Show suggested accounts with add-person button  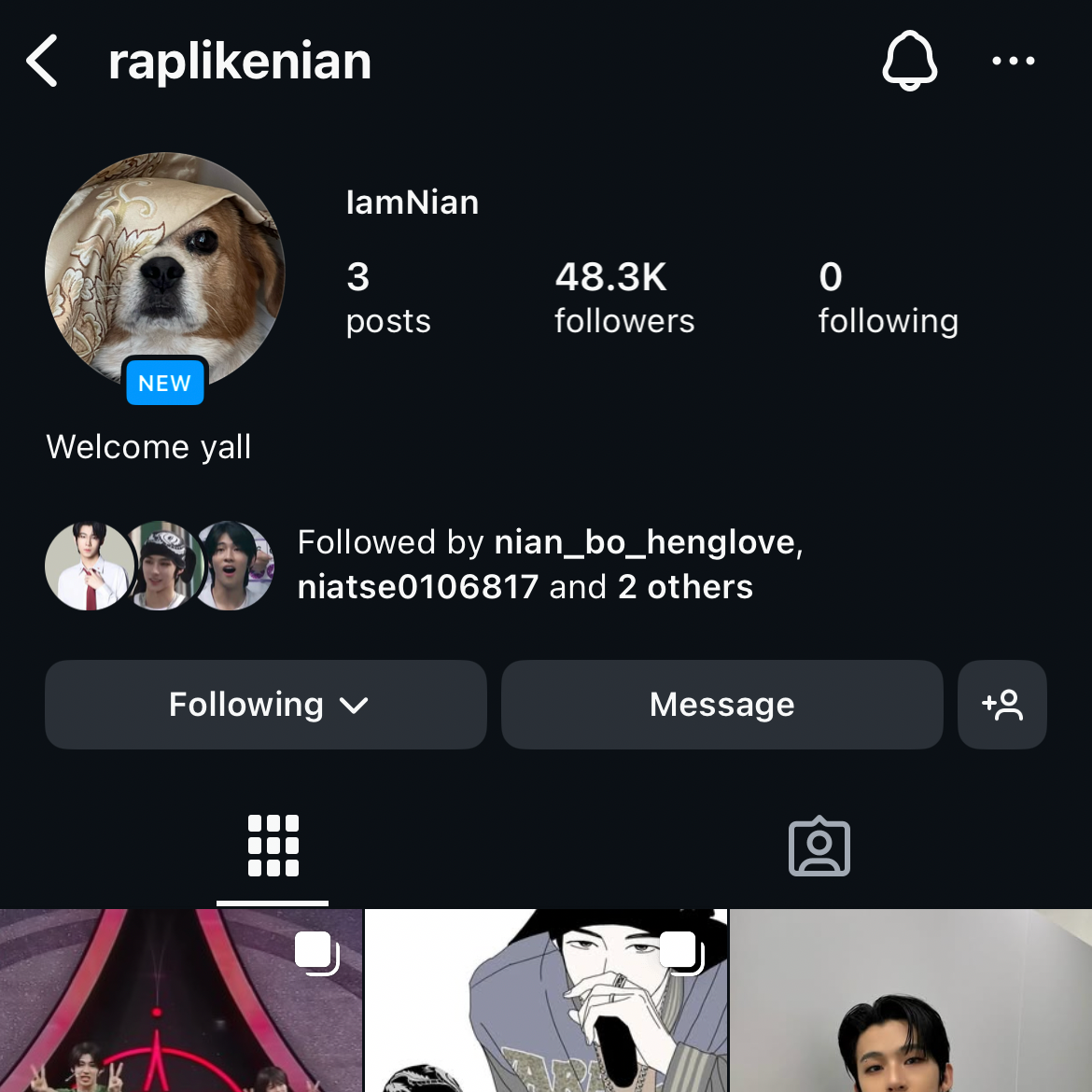click(x=1001, y=705)
